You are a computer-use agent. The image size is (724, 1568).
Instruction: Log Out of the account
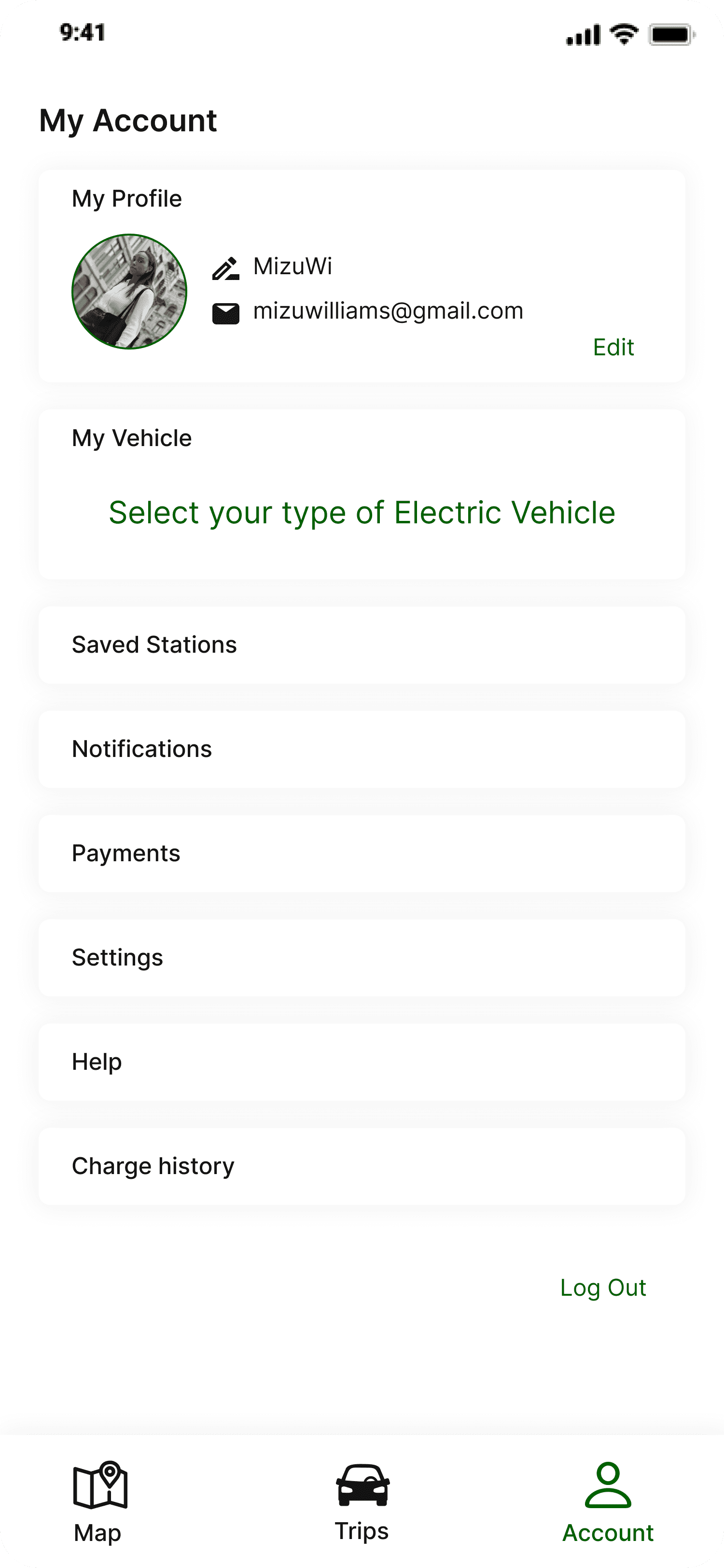tap(603, 1288)
